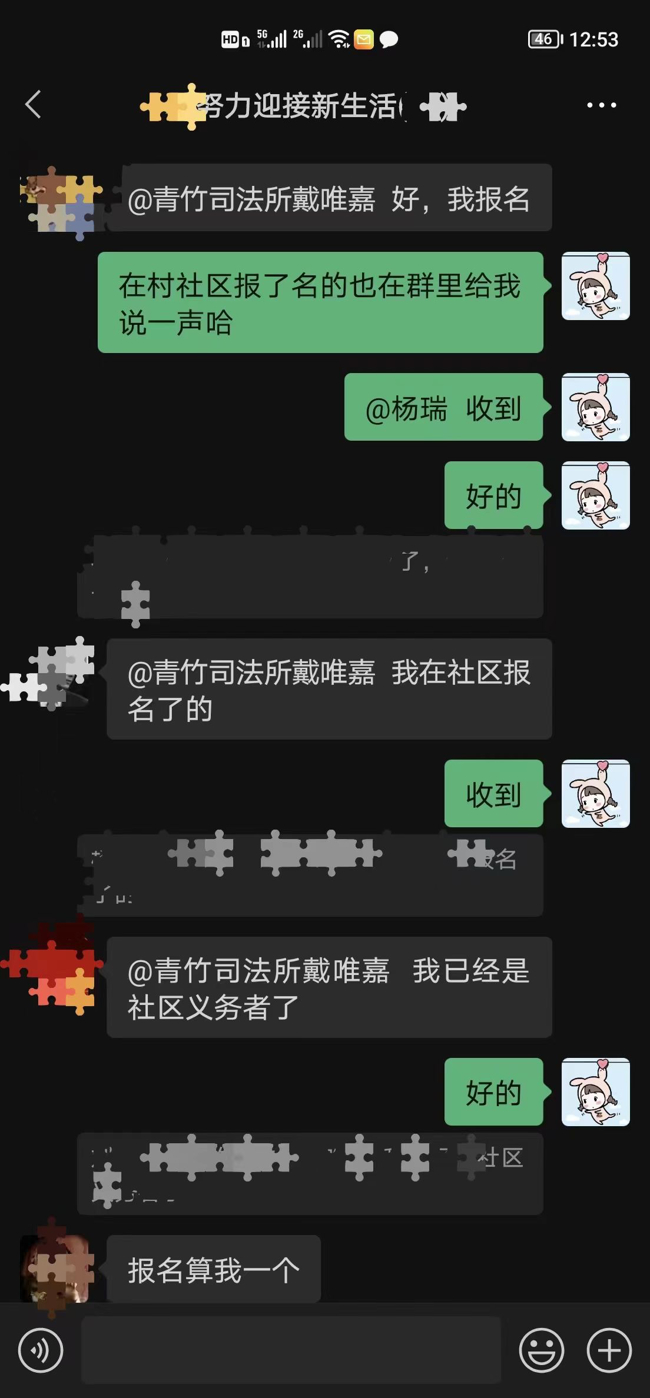
Task: Open the emoji picker
Action: (x=541, y=1350)
